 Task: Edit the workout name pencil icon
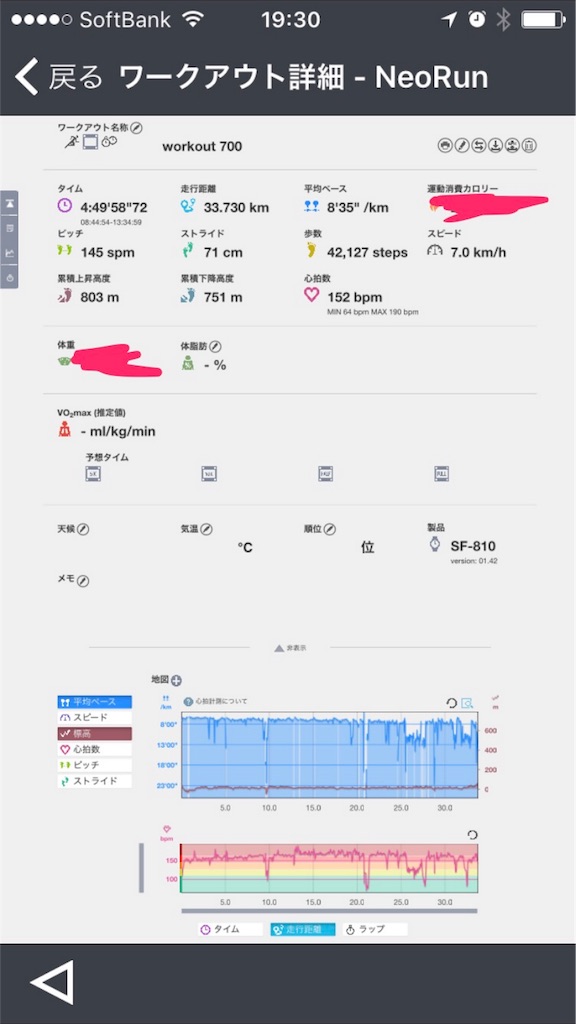click(136, 128)
